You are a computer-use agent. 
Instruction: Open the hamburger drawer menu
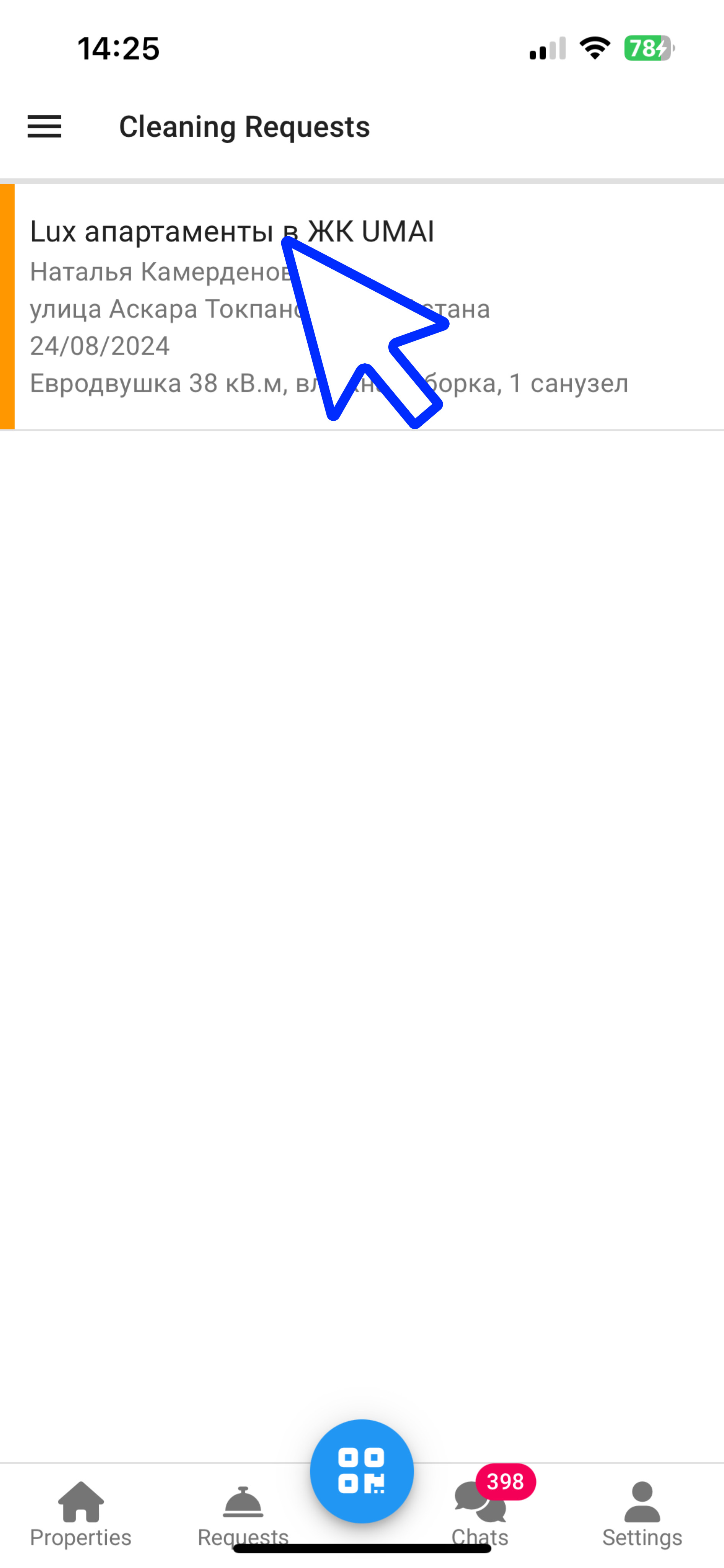click(44, 127)
